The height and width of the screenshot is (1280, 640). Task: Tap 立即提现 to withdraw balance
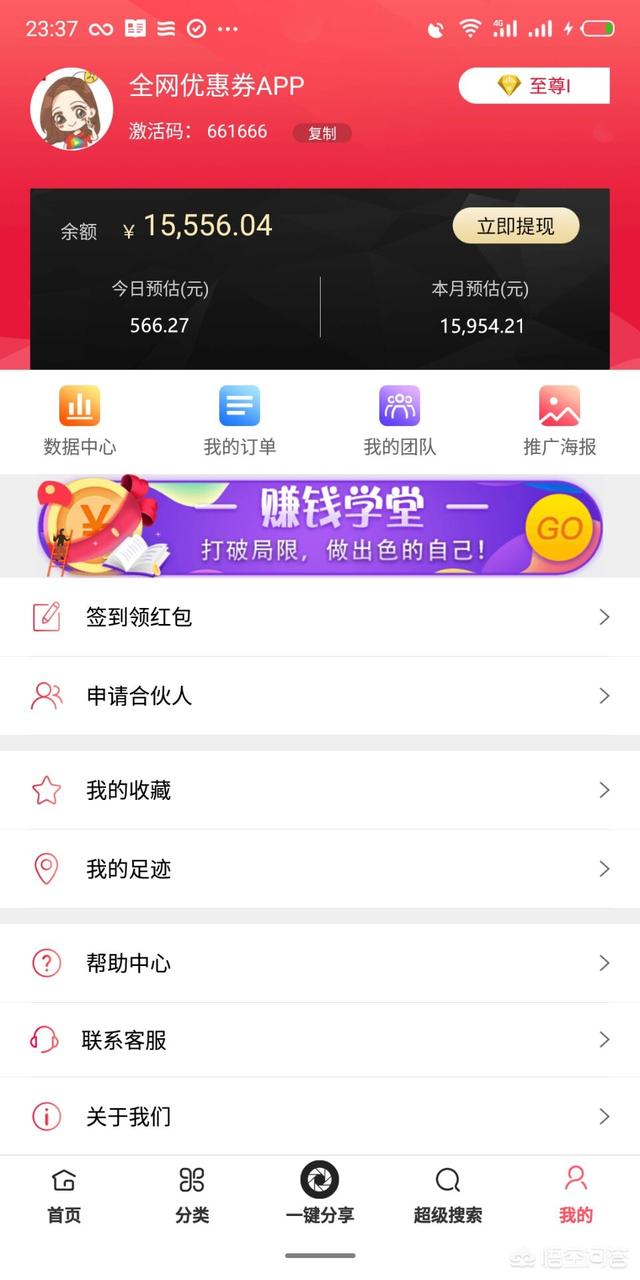516,226
